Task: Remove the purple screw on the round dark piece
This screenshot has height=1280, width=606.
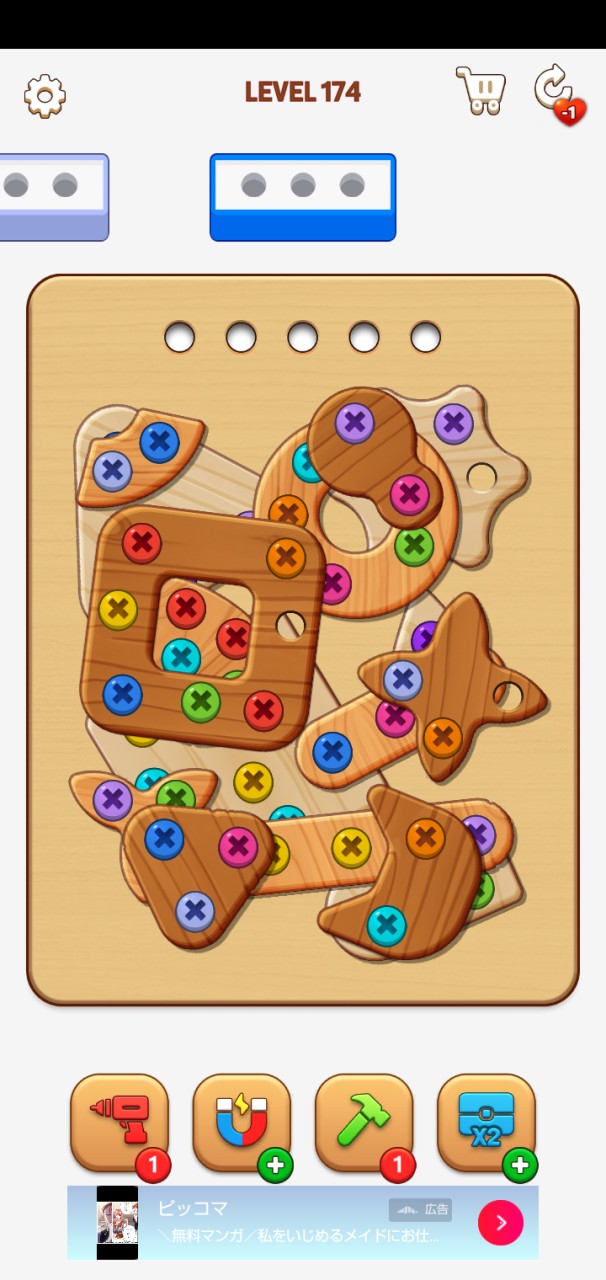Action: pos(354,422)
